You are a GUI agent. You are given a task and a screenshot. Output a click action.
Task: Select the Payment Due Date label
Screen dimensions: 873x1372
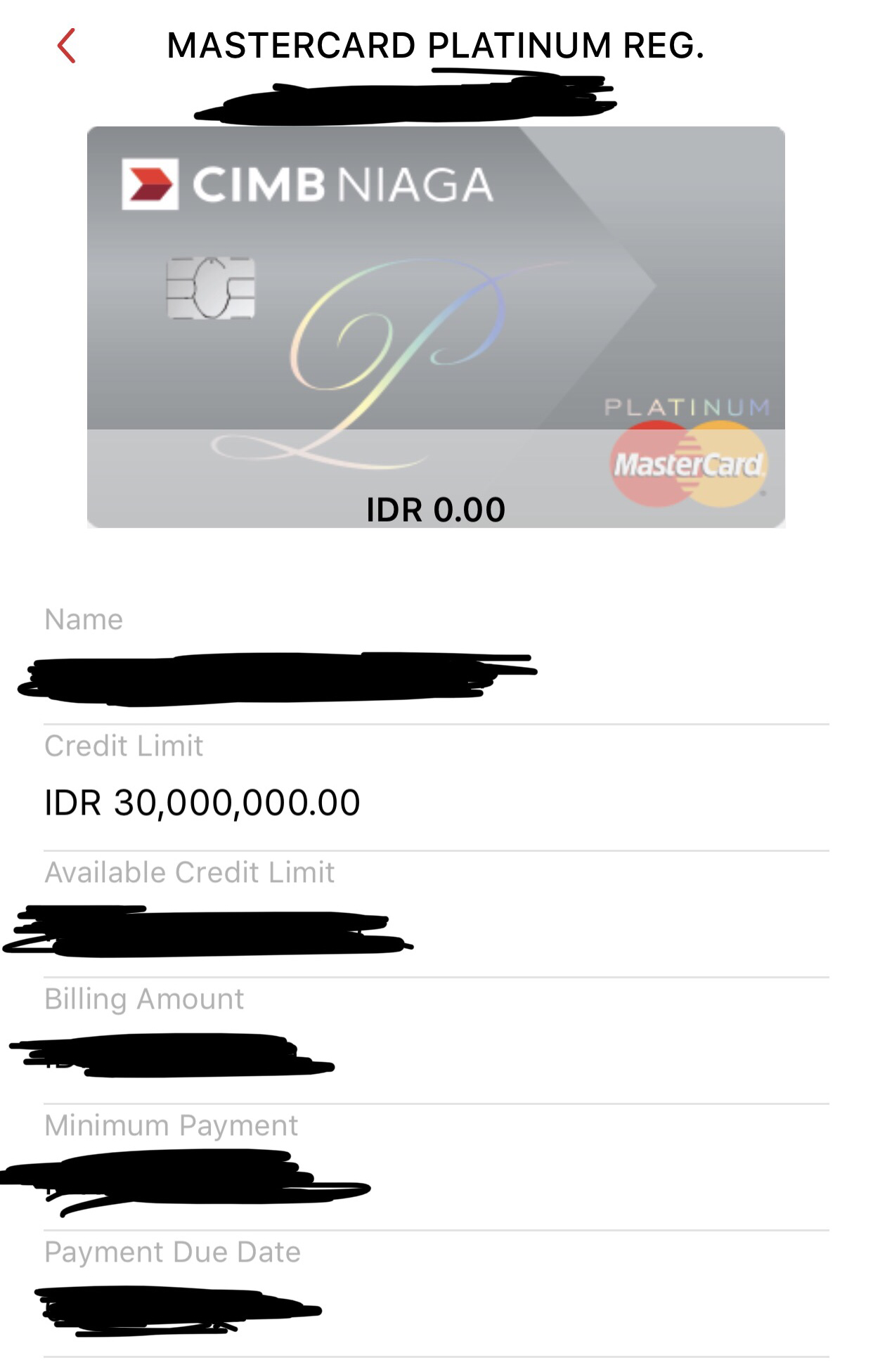tap(172, 1253)
